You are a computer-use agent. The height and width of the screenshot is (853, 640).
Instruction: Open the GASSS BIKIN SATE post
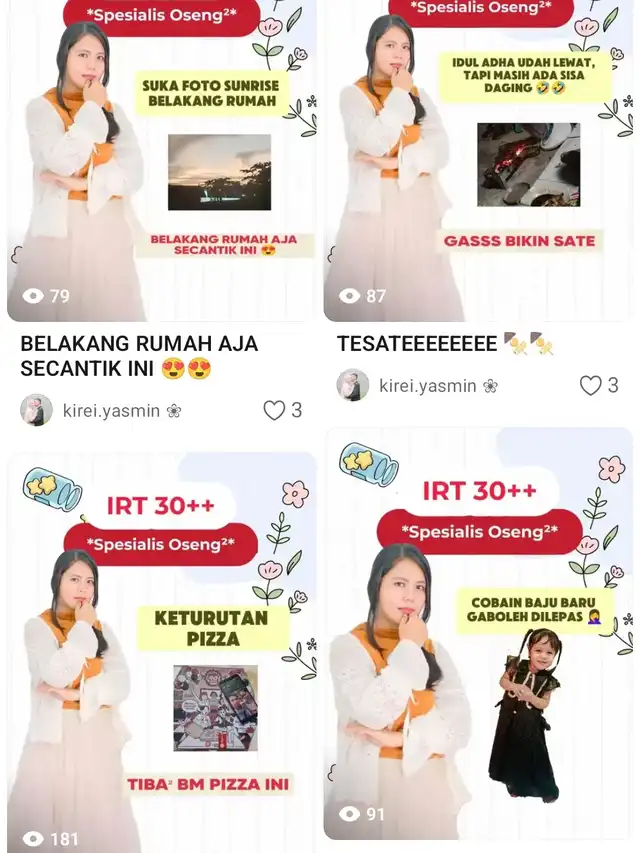pos(478,160)
